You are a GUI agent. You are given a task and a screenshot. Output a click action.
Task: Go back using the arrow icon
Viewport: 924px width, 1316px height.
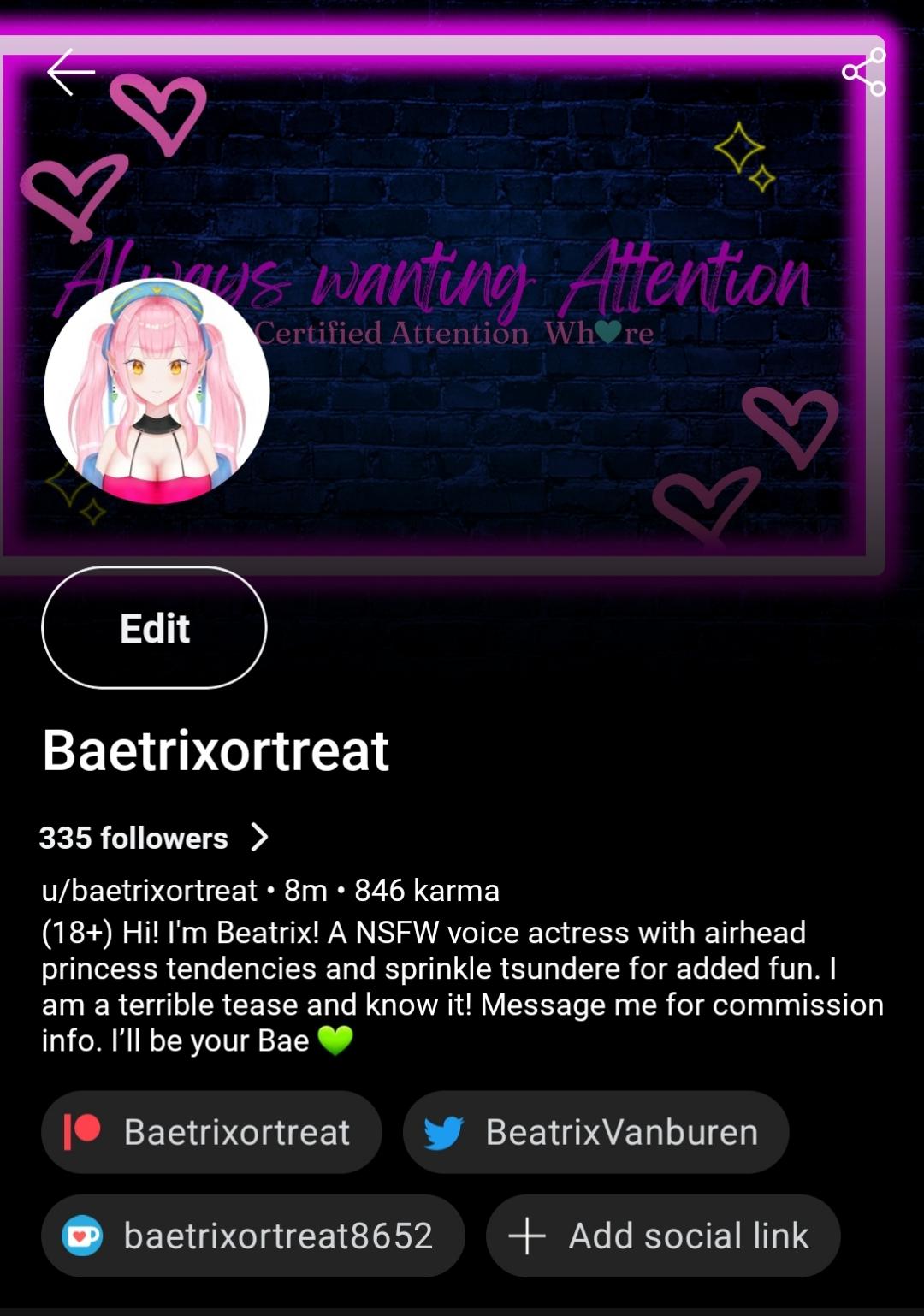coord(70,72)
